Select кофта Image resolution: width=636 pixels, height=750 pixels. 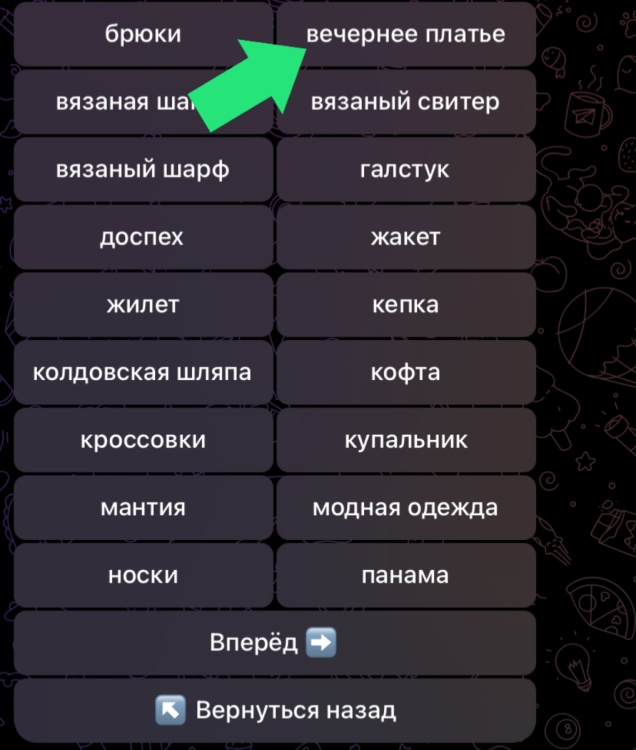pyautogui.click(x=405, y=372)
